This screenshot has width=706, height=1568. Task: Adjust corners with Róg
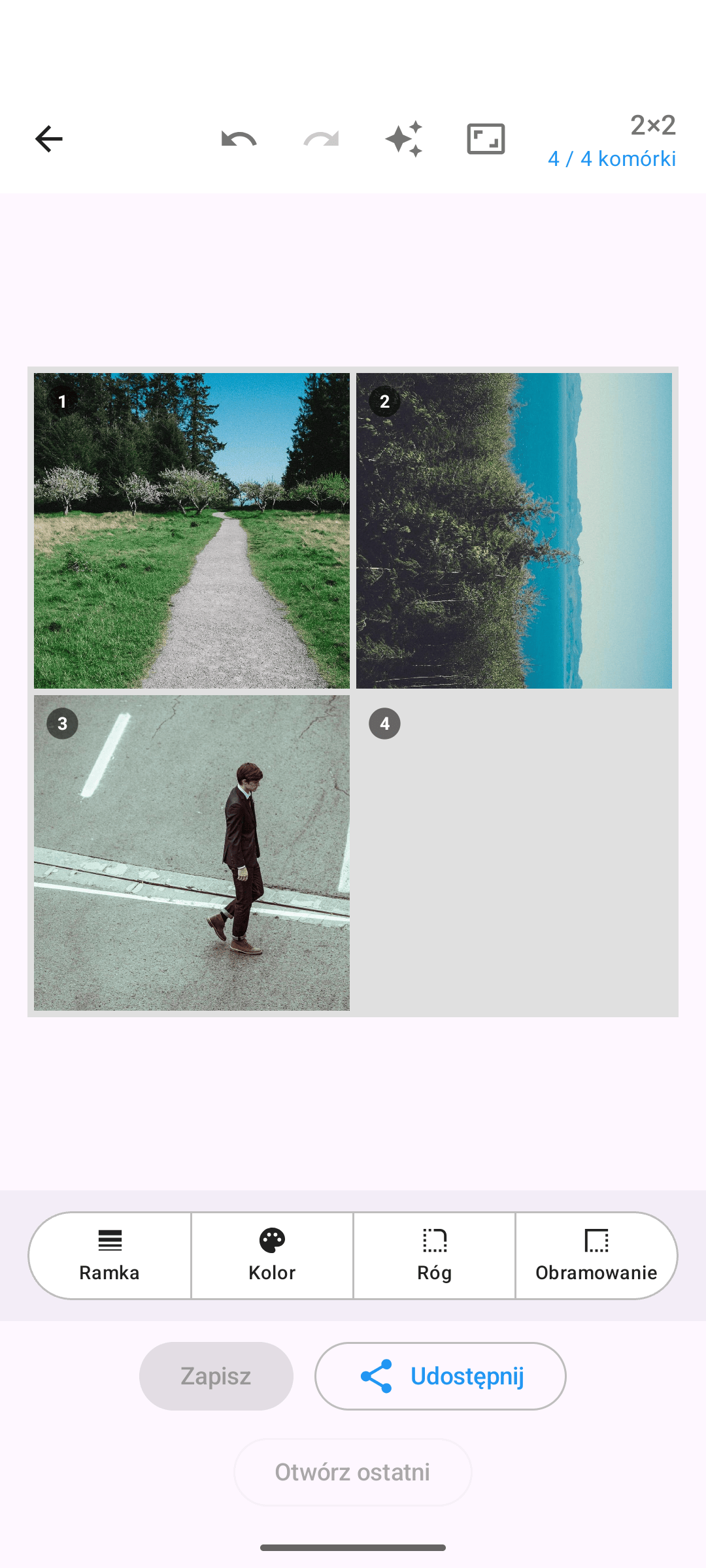(434, 1256)
